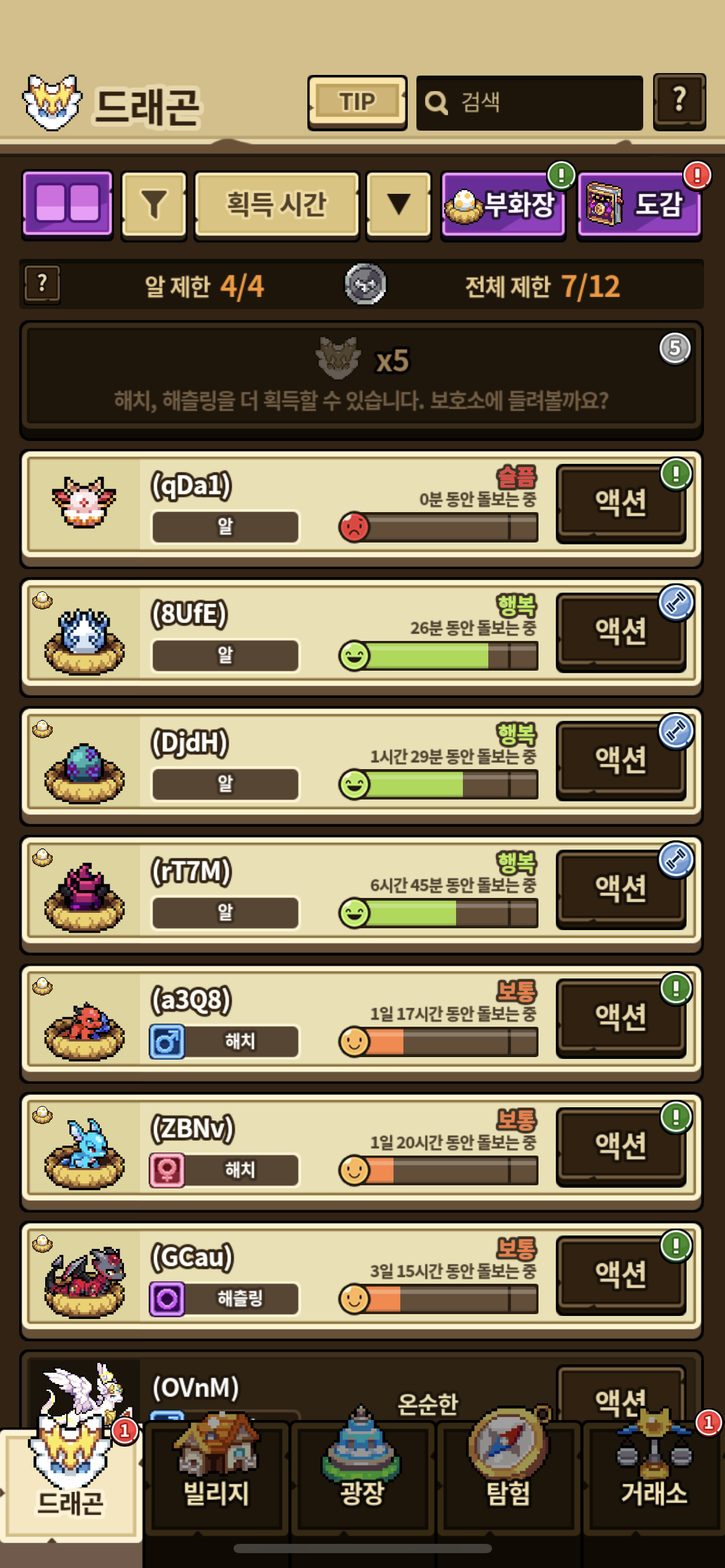Open help for the egg limit bar
The image size is (725, 1568).
click(x=42, y=284)
